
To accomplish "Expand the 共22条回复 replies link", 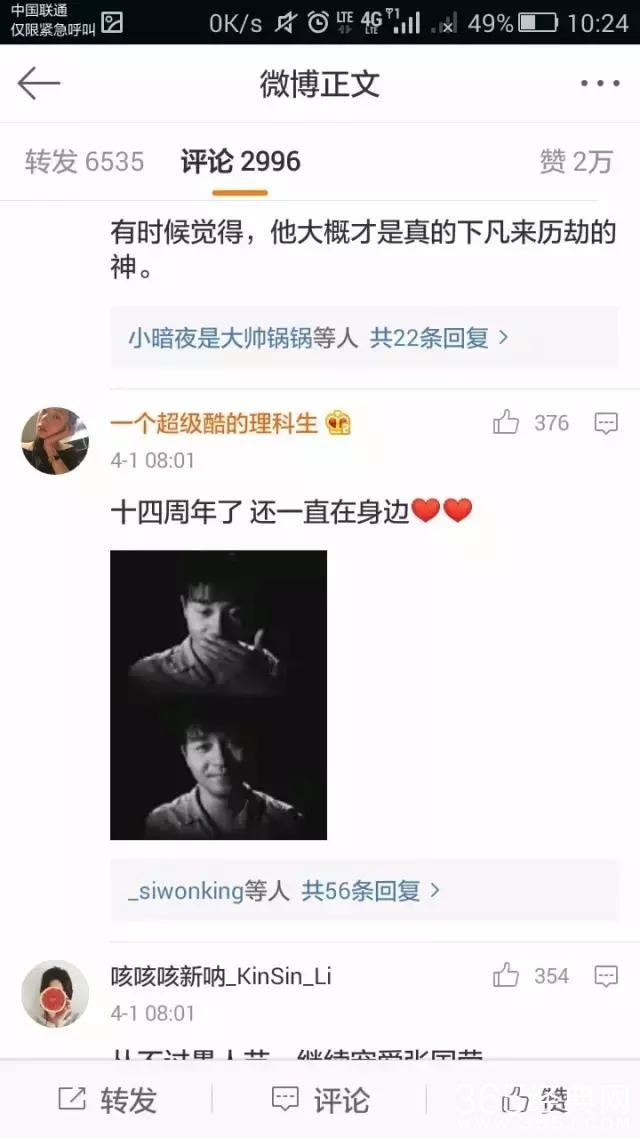I will point(439,338).
